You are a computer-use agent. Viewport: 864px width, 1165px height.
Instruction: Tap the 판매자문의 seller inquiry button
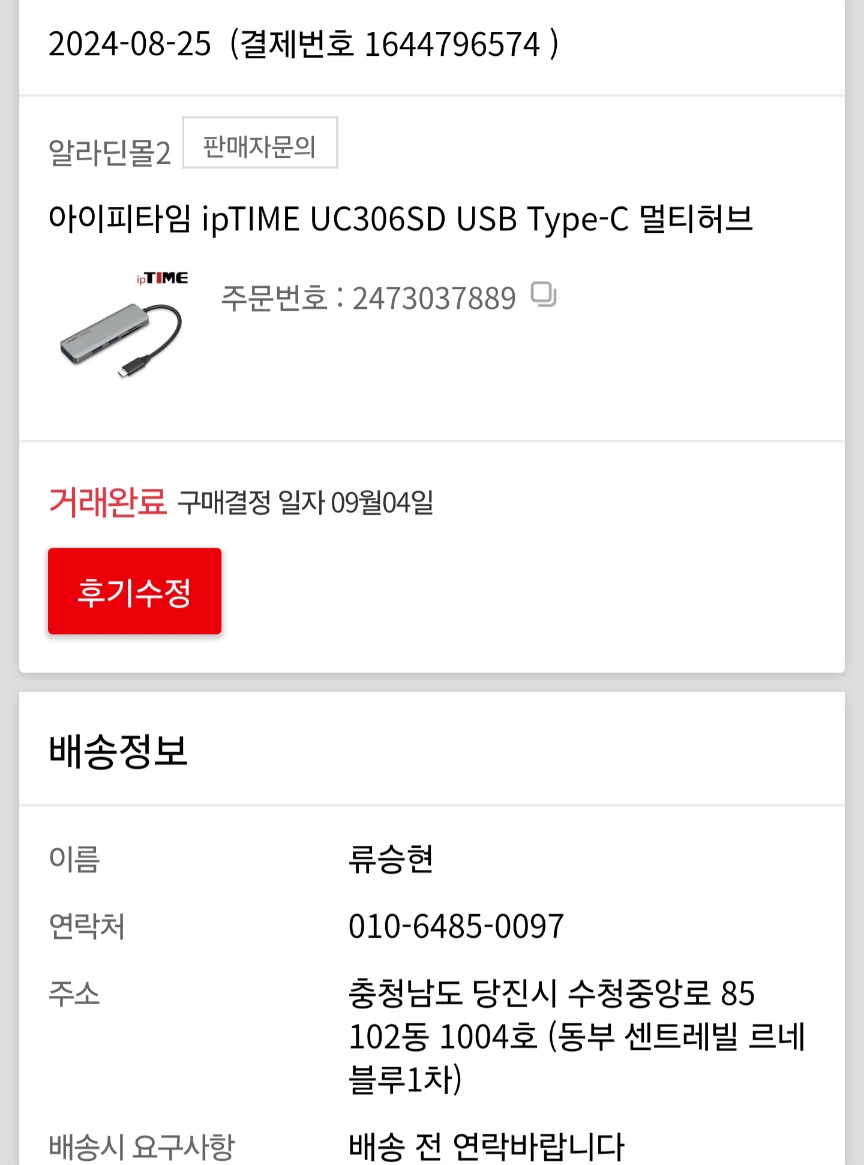pos(260,143)
